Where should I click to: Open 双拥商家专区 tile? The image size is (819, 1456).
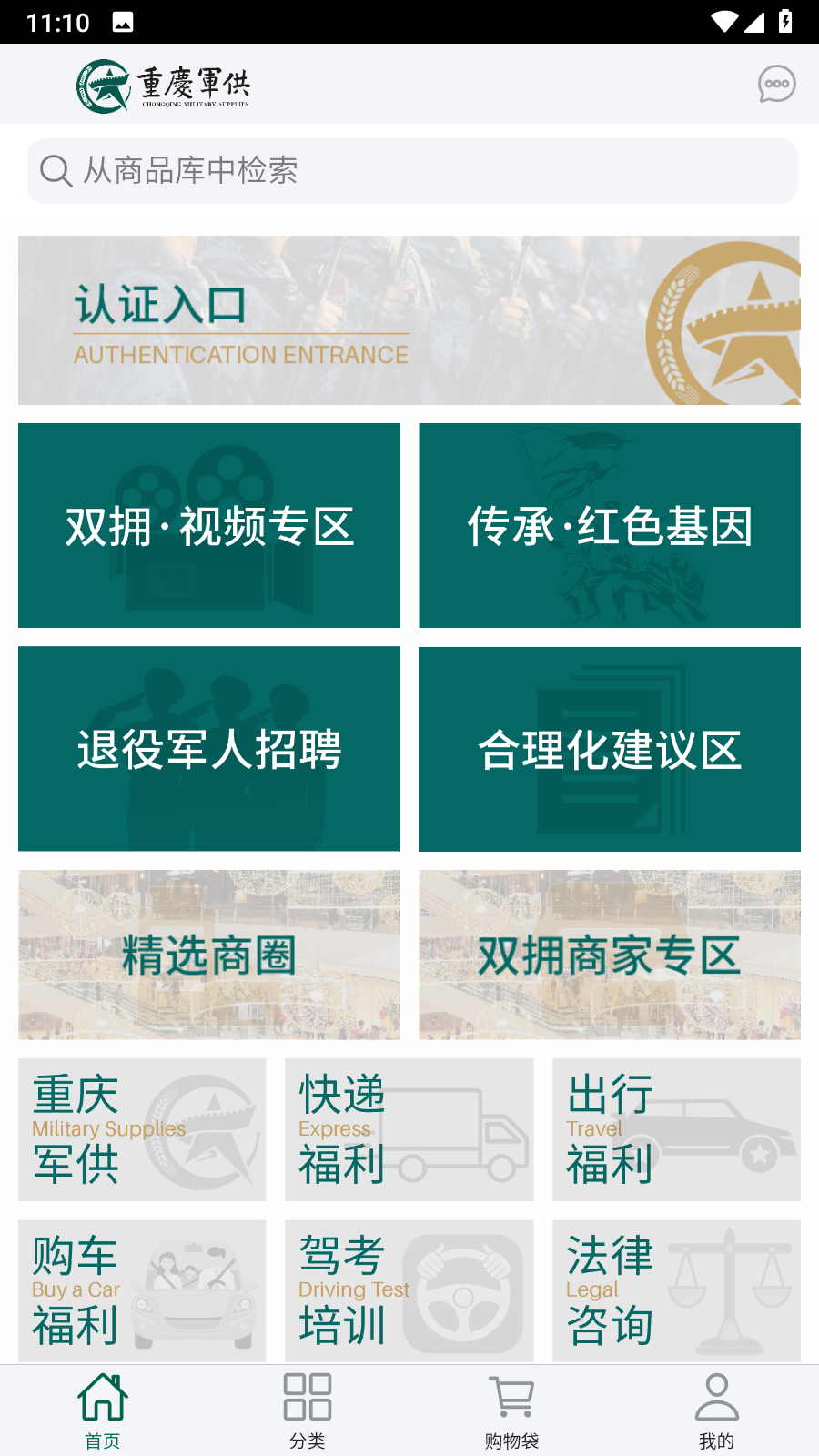610,955
